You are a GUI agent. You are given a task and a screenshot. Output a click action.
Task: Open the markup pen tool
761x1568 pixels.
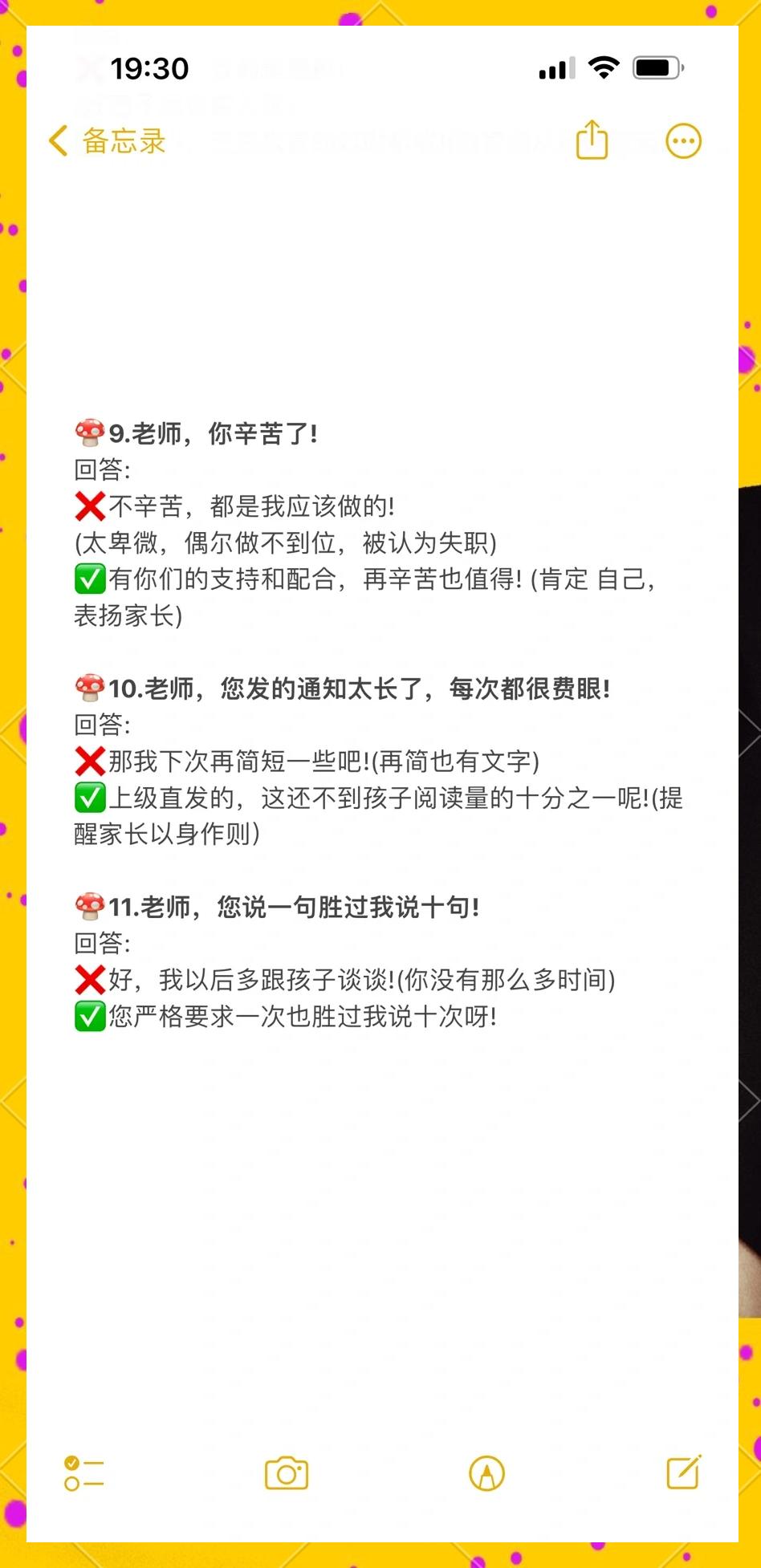tap(486, 1473)
